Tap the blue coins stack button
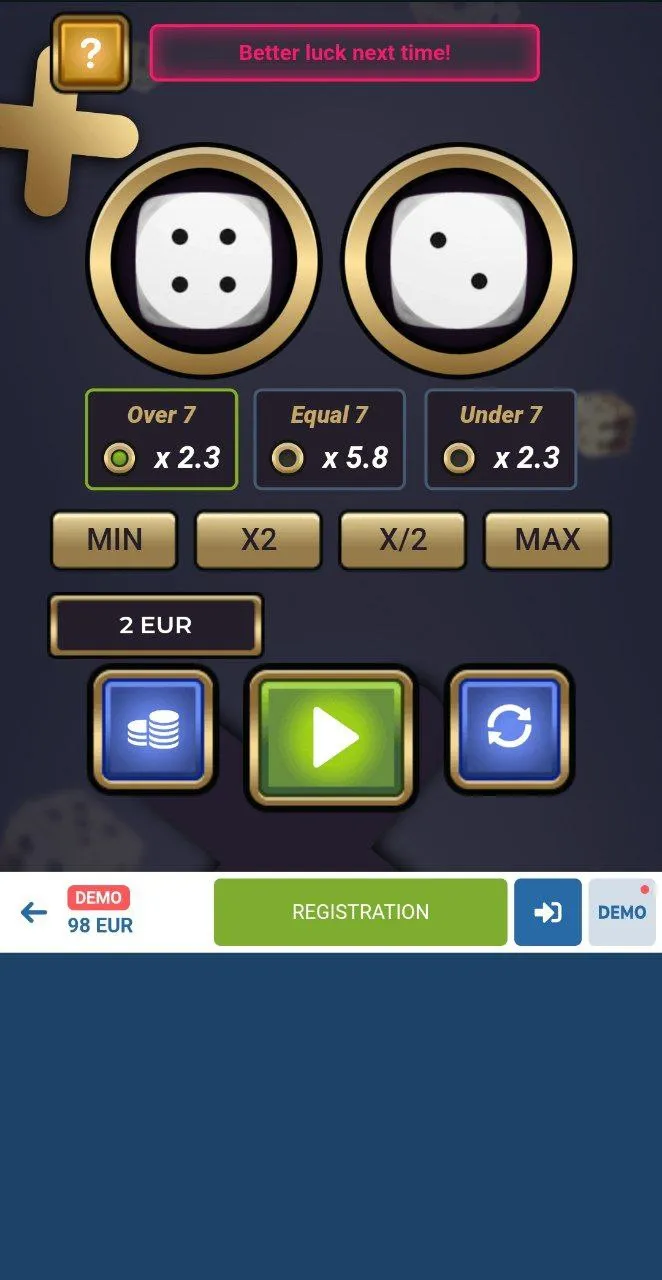Viewport: 662px width, 1280px height. [x=153, y=731]
